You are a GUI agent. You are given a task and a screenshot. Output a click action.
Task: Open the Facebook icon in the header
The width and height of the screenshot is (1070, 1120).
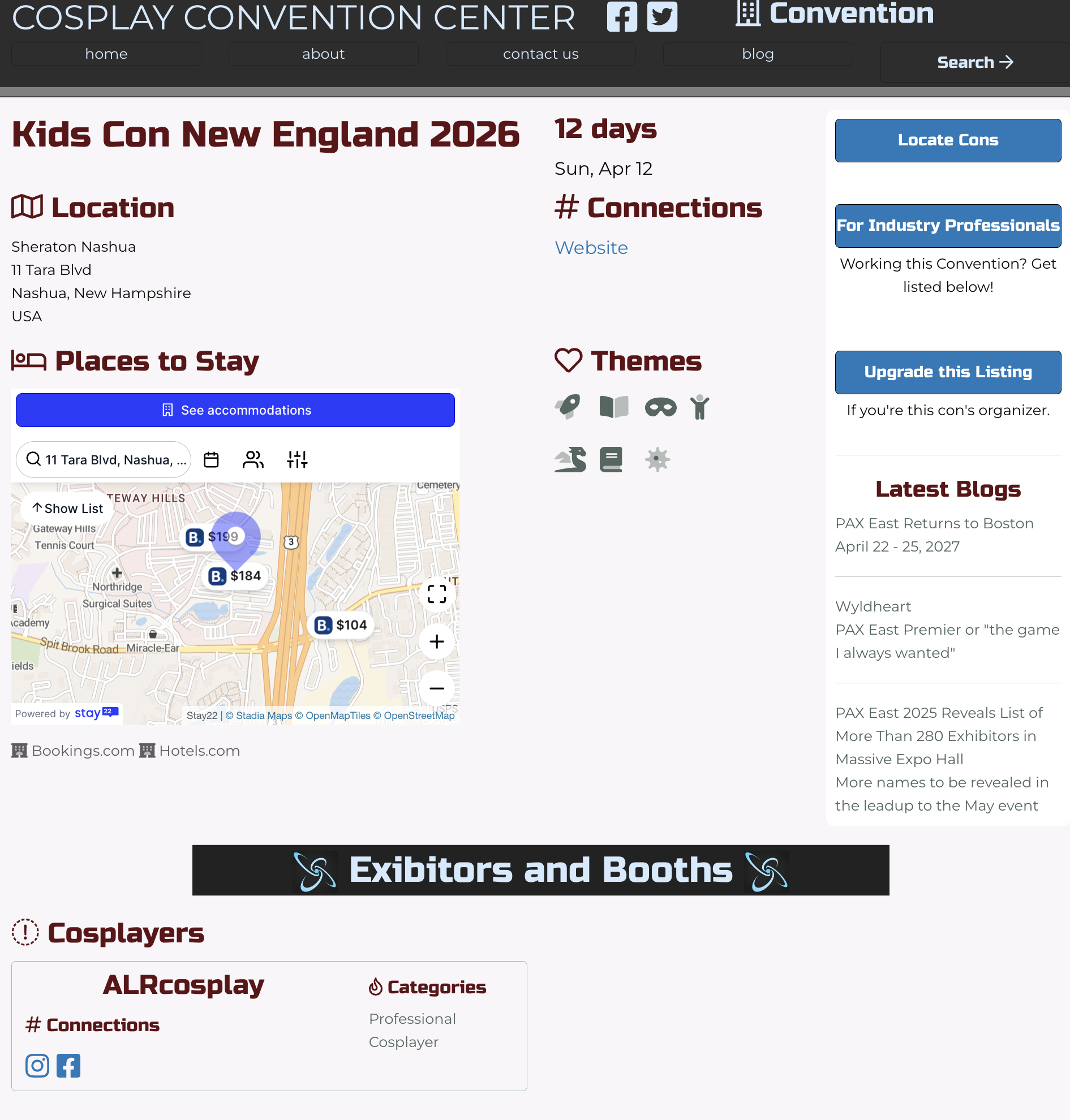coord(622,16)
